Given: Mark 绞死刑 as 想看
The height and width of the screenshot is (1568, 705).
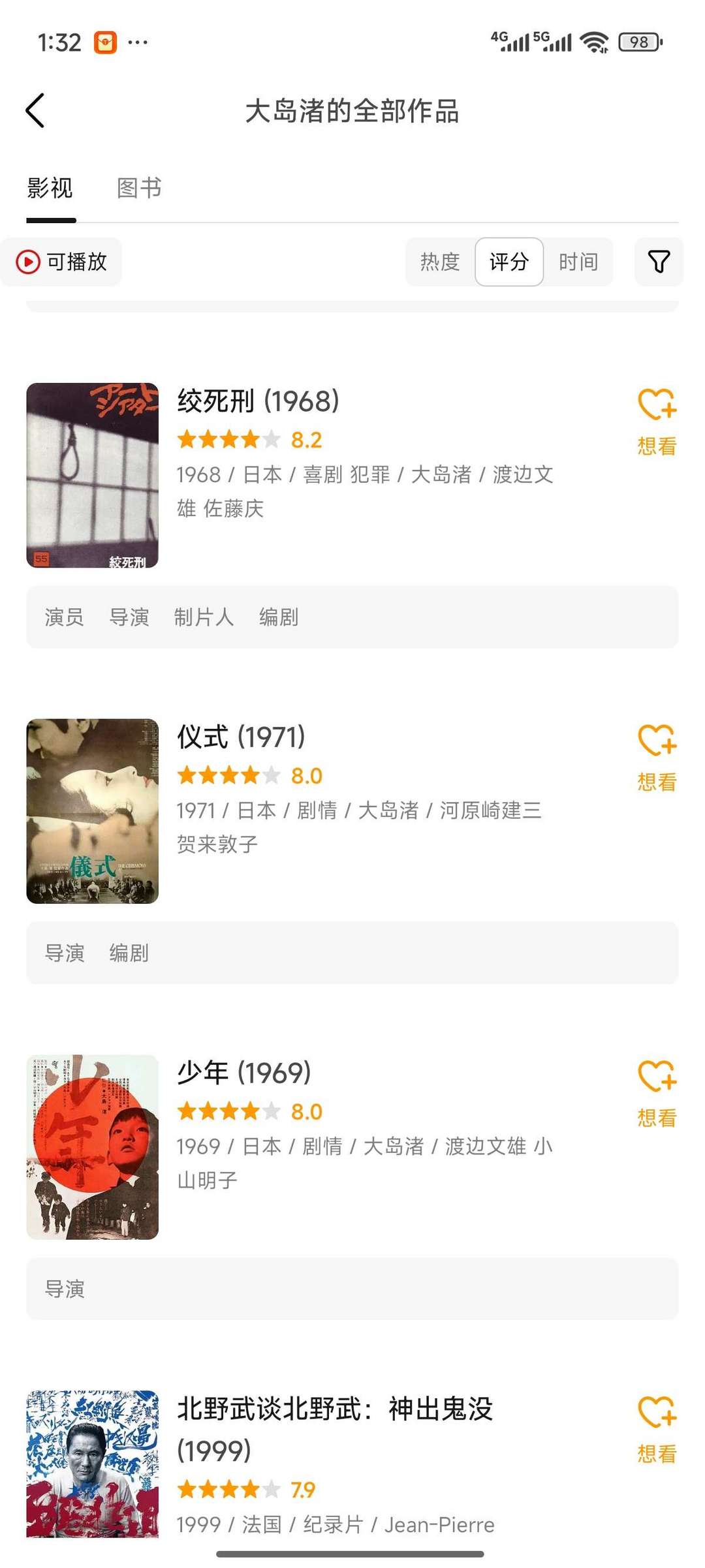Looking at the screenshot, I should click(x=657, y=421).
